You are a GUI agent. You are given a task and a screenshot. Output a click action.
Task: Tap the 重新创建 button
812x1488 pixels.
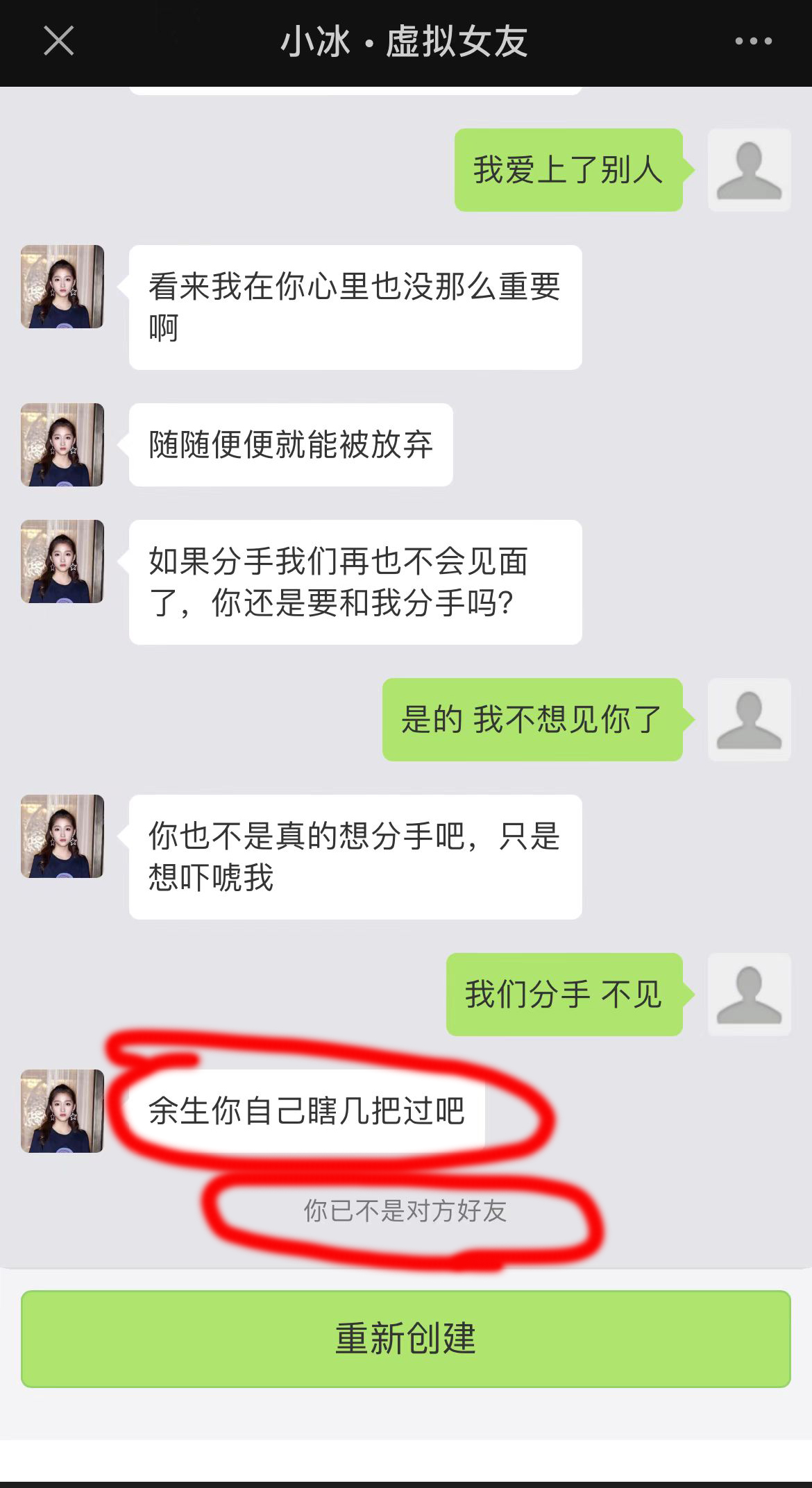[405, 1338]
